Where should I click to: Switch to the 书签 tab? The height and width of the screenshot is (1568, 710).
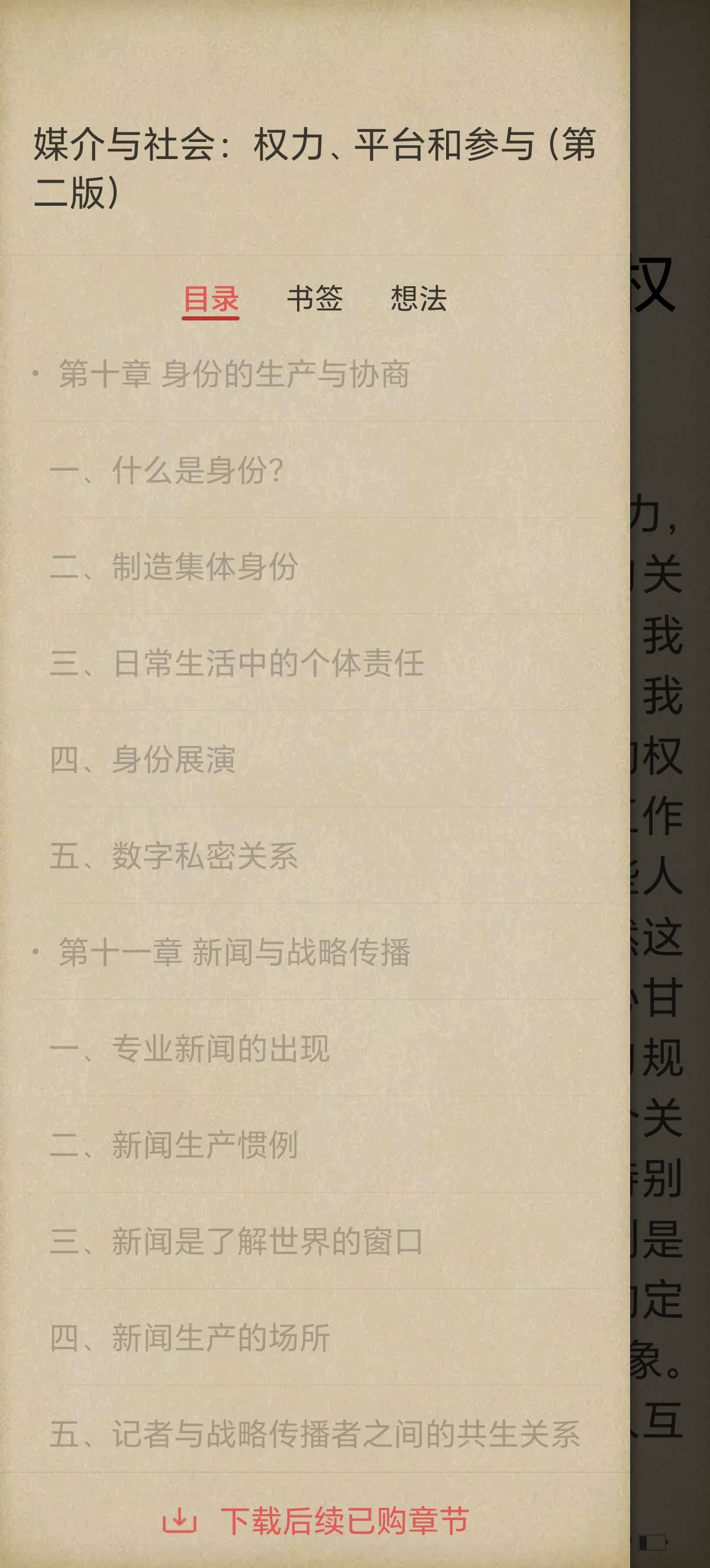click(315, 299)
